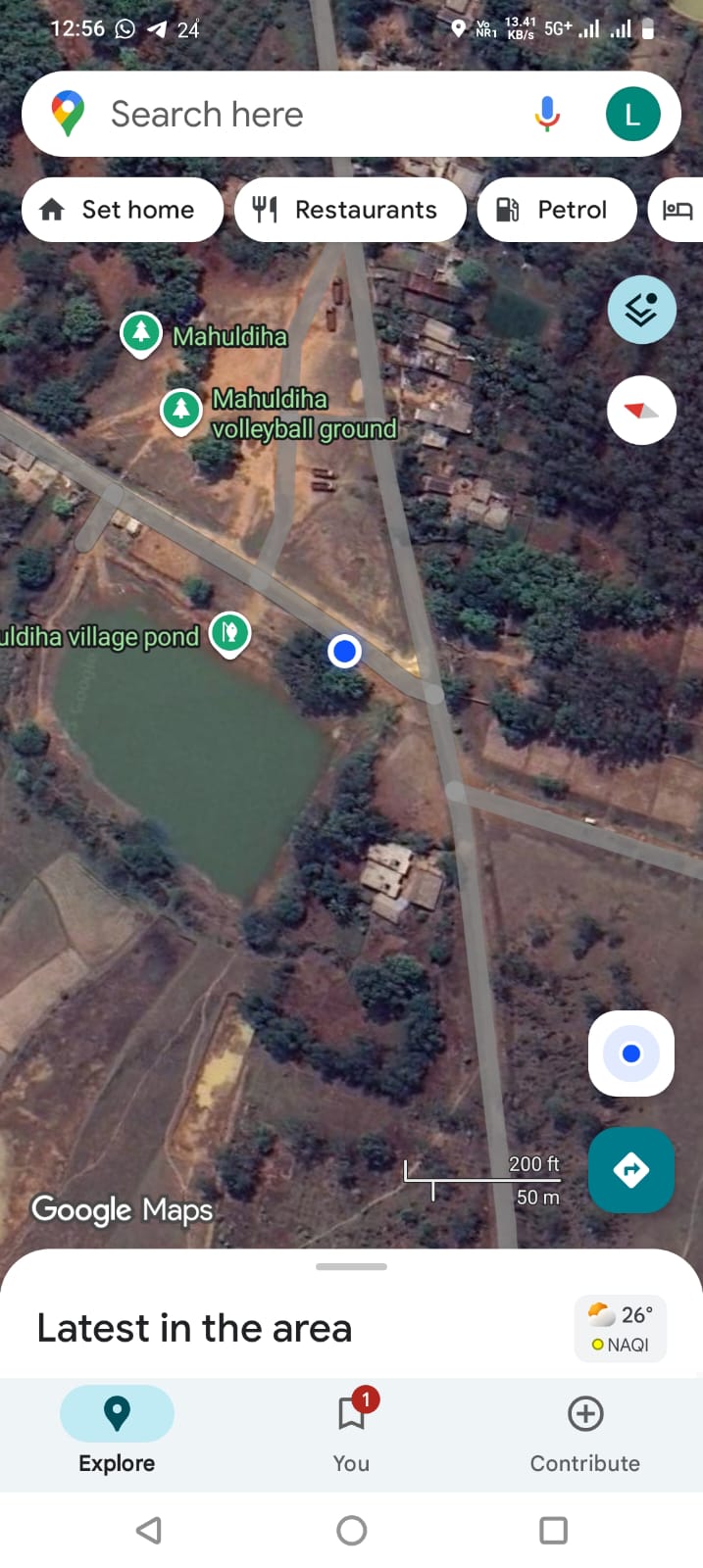This screenshot has height=1568, width=703.
Task: Go back with the system back button
Action: coord(149,1530)
